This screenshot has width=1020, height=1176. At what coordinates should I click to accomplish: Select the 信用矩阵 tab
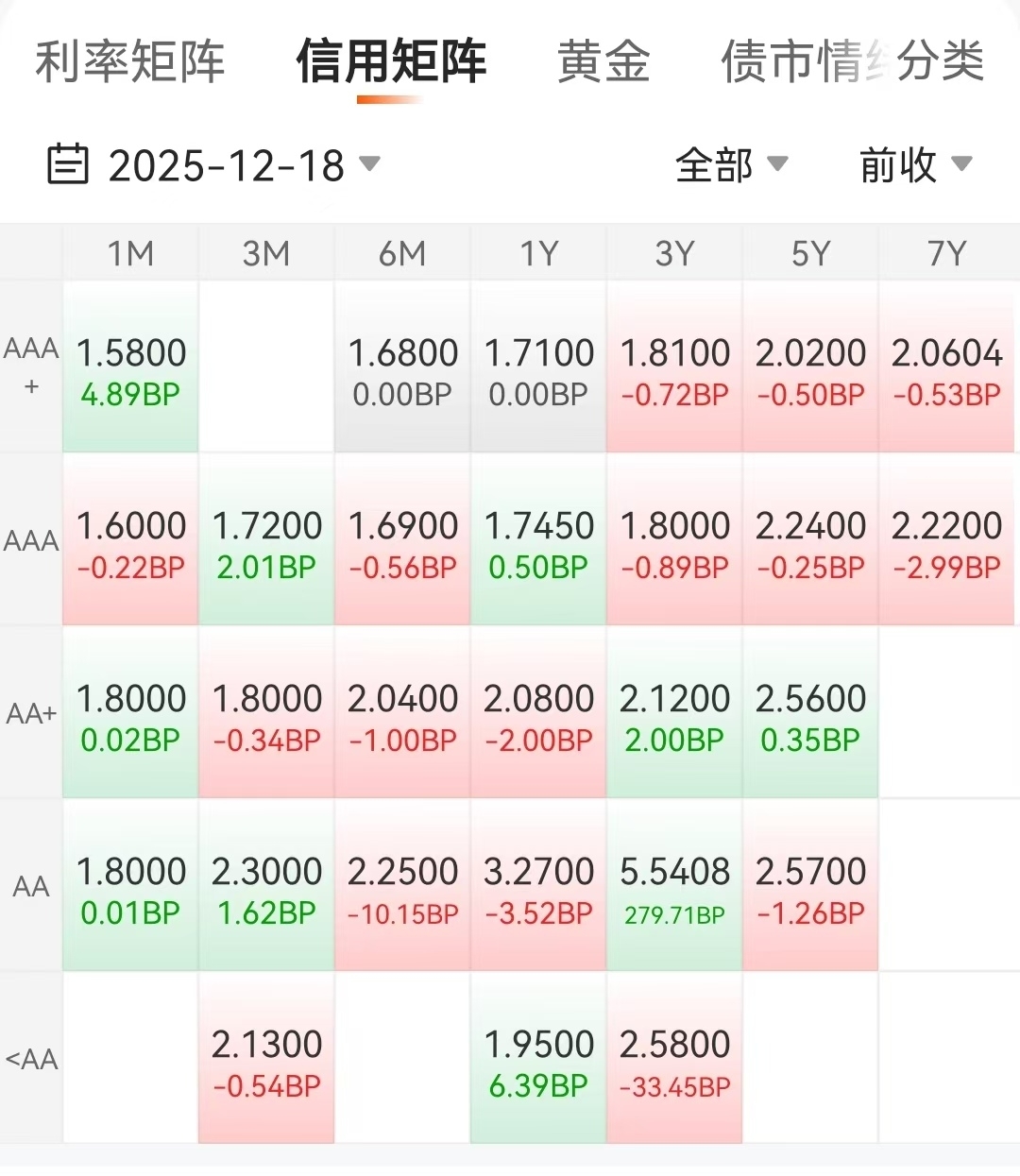(391, 62)
